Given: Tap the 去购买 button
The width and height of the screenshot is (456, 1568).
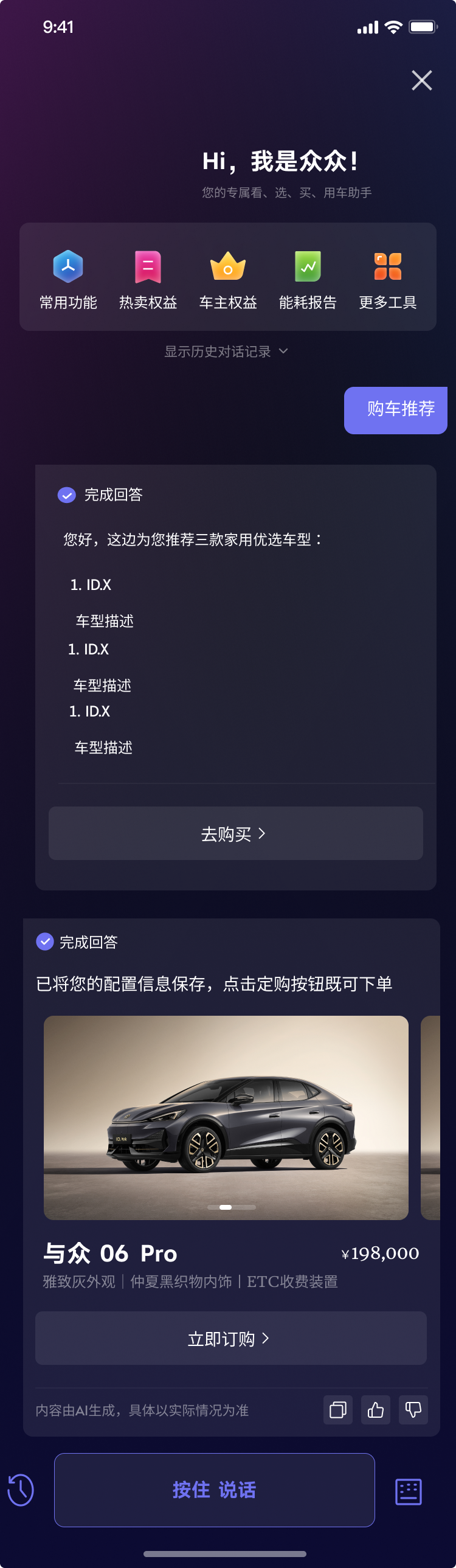Looking at the screenshot, I should tap(235, 833).
